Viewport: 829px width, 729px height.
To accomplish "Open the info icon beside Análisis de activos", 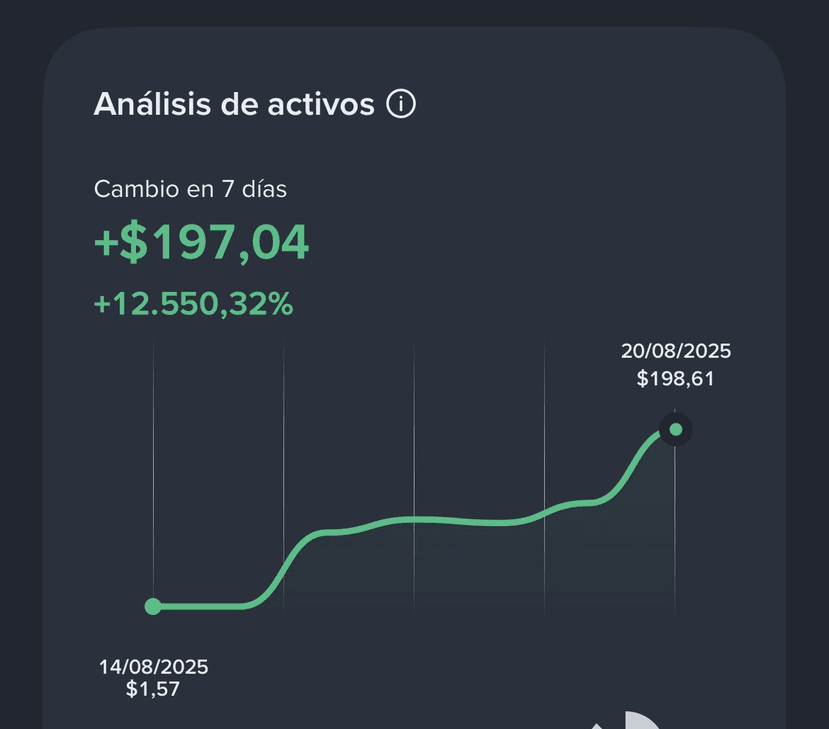I will tap(401, 104).
